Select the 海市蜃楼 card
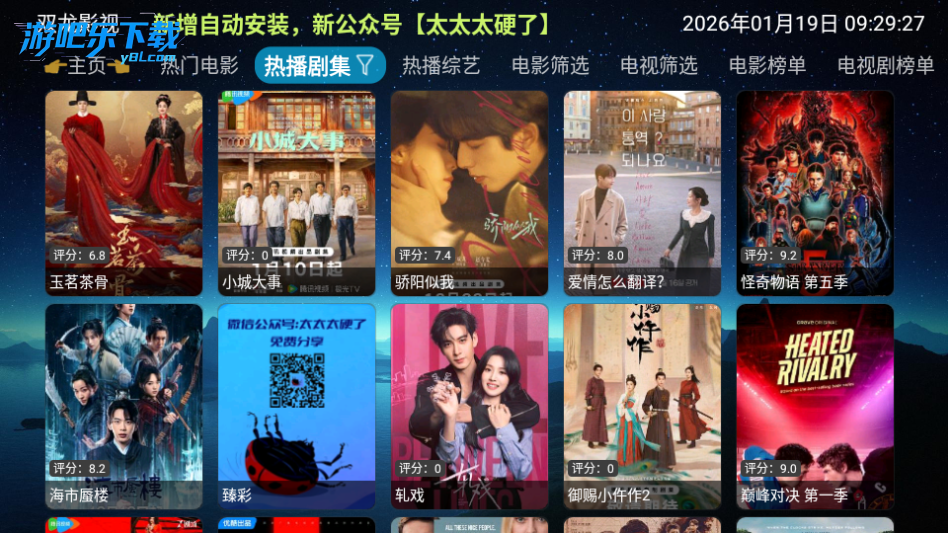 point(124,406)
